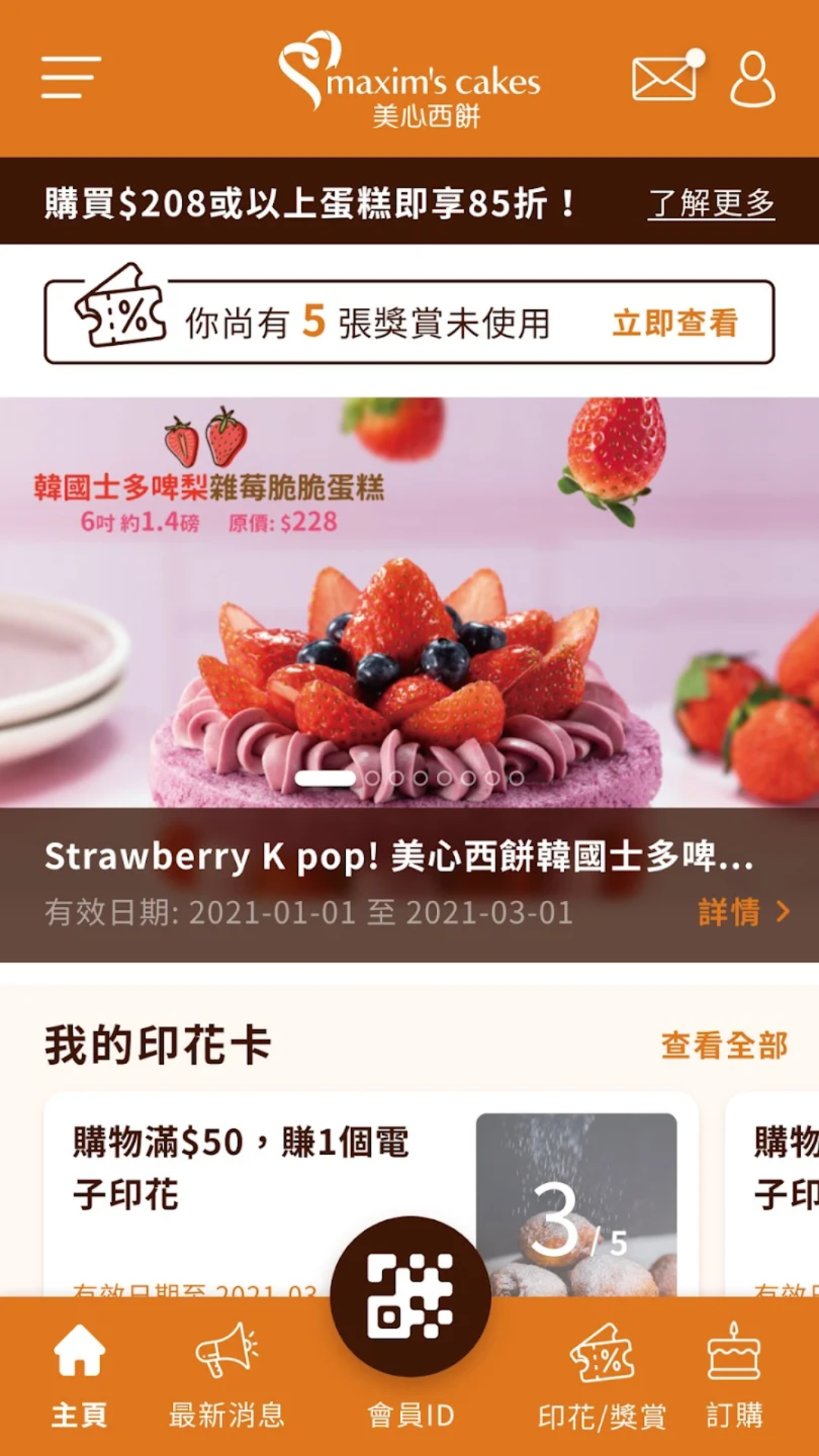Select the second carousel pagination dot
Screen dimensions: 819x1456
373,777
